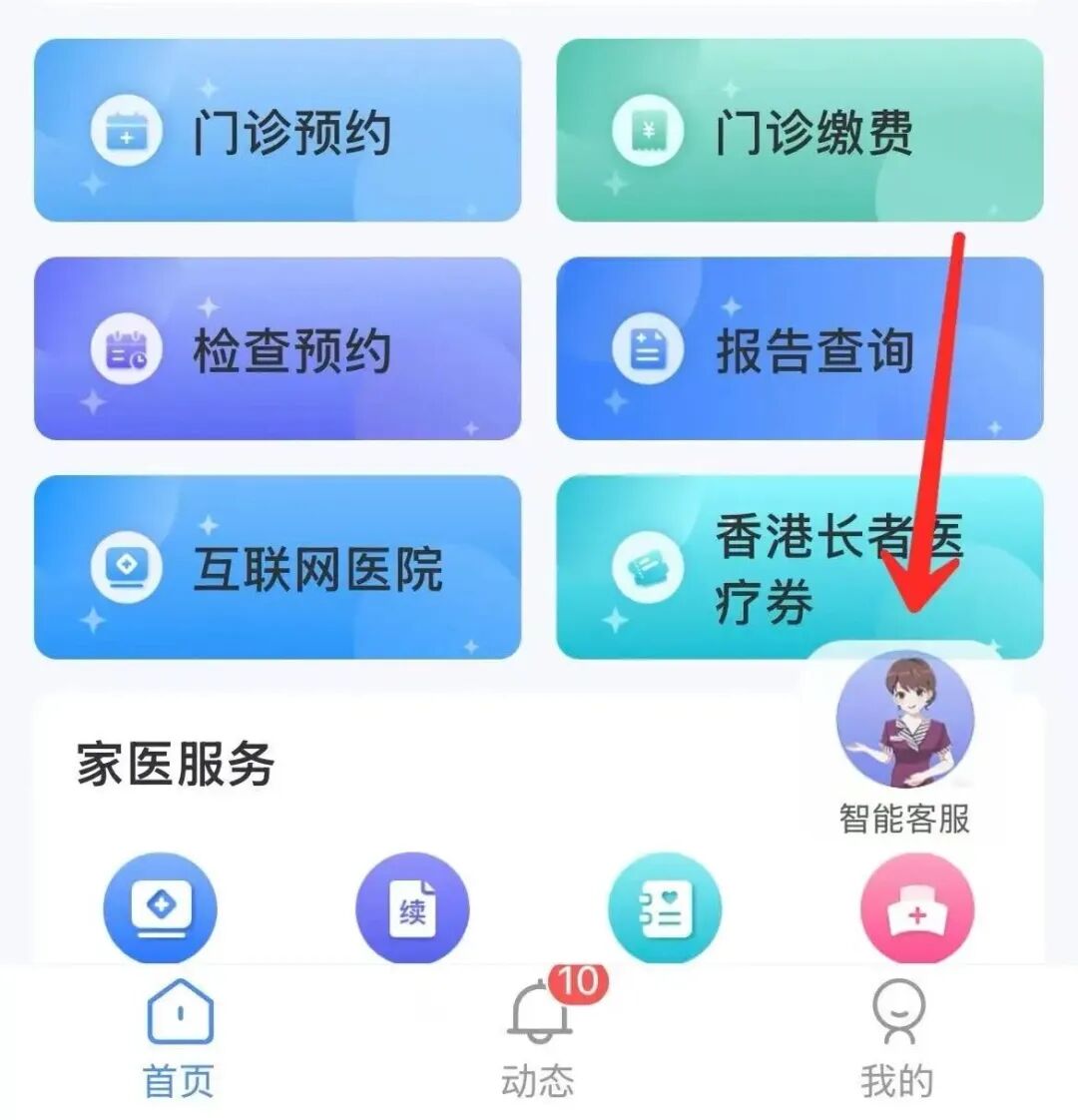The width and height of the screenshot is (1078, 1120).
Task: Tap the pink nurse cap icon
Action: [x=916, y=907]
